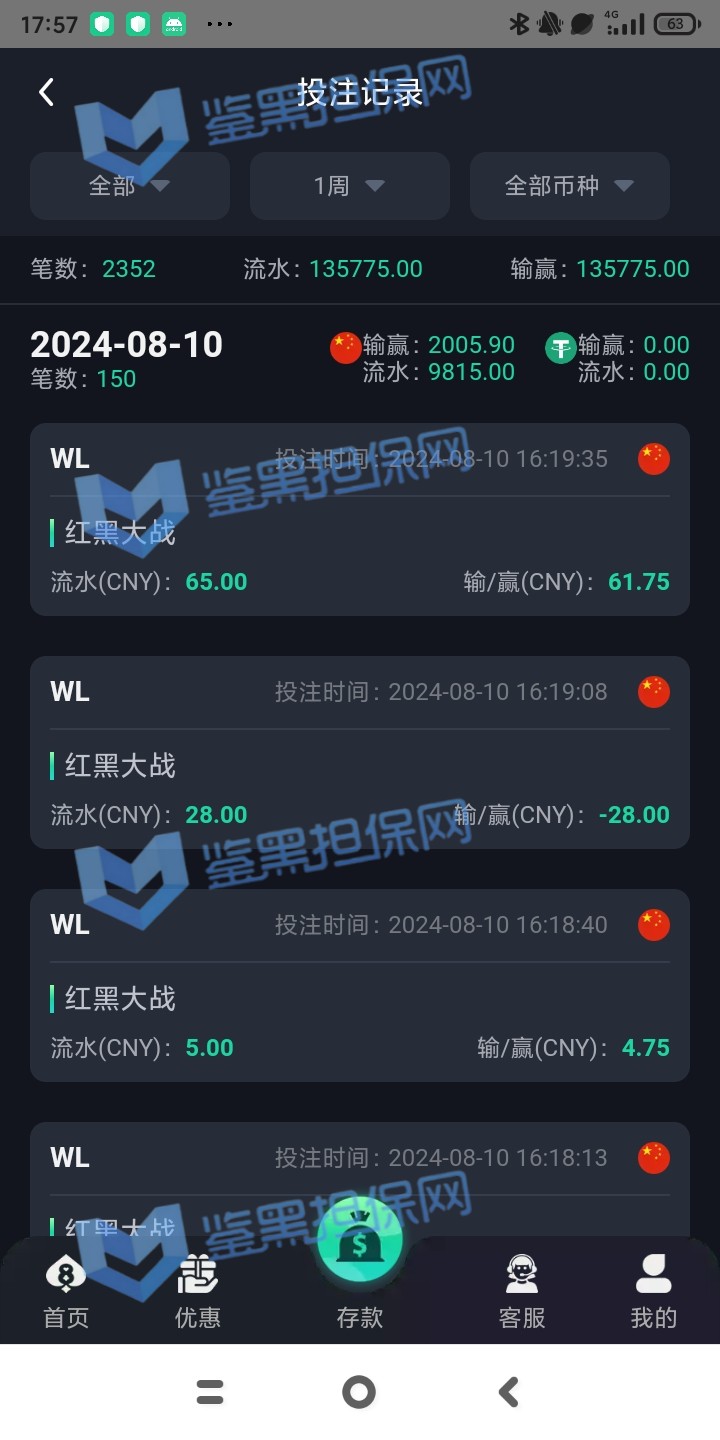Screen dimensions: 720x1440
Task: Open the bet record at 16:18:40
Action: pyautogui.click(x=359, y=985)
